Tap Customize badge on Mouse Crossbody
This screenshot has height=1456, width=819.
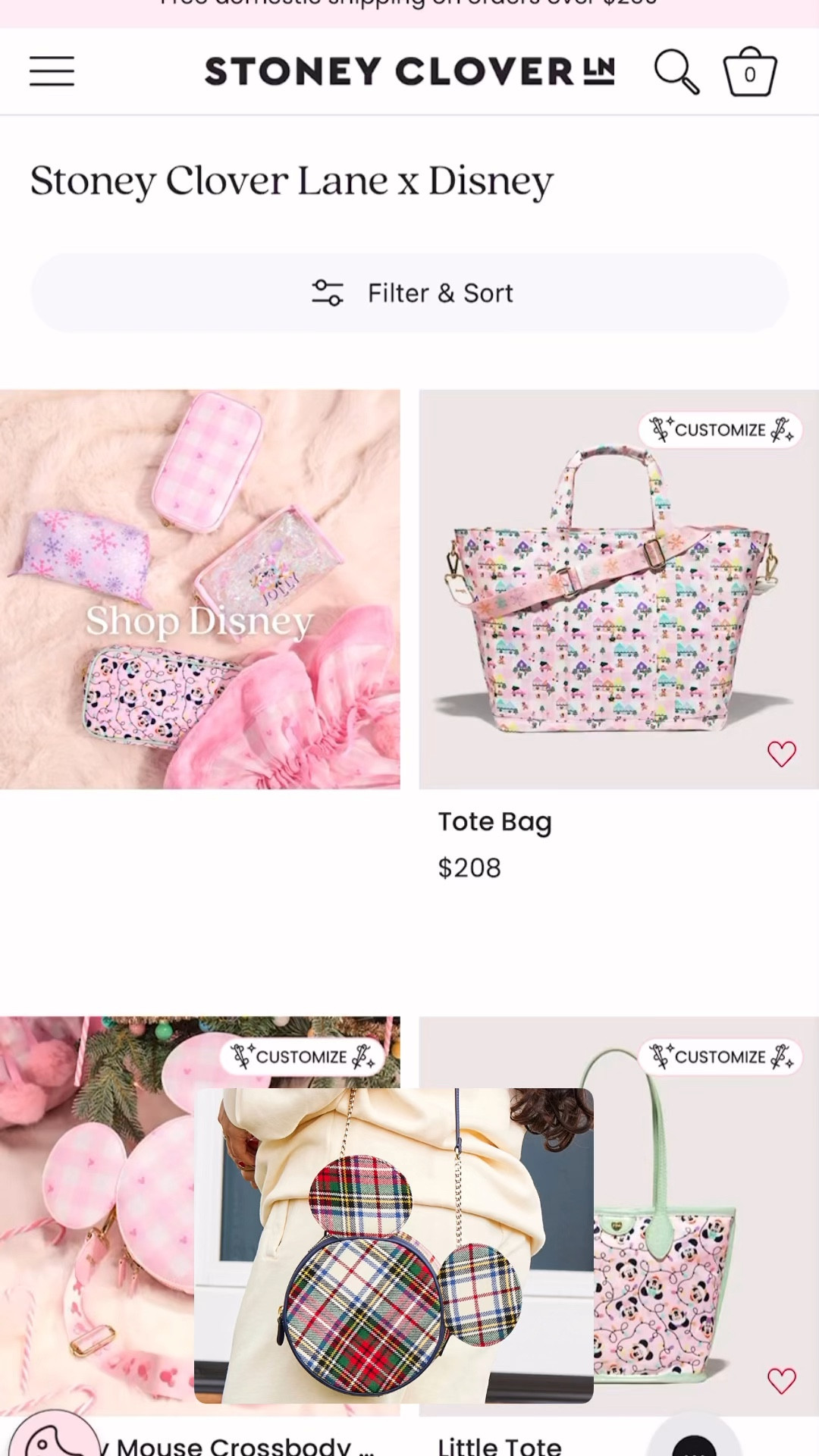pos(302,1056)
